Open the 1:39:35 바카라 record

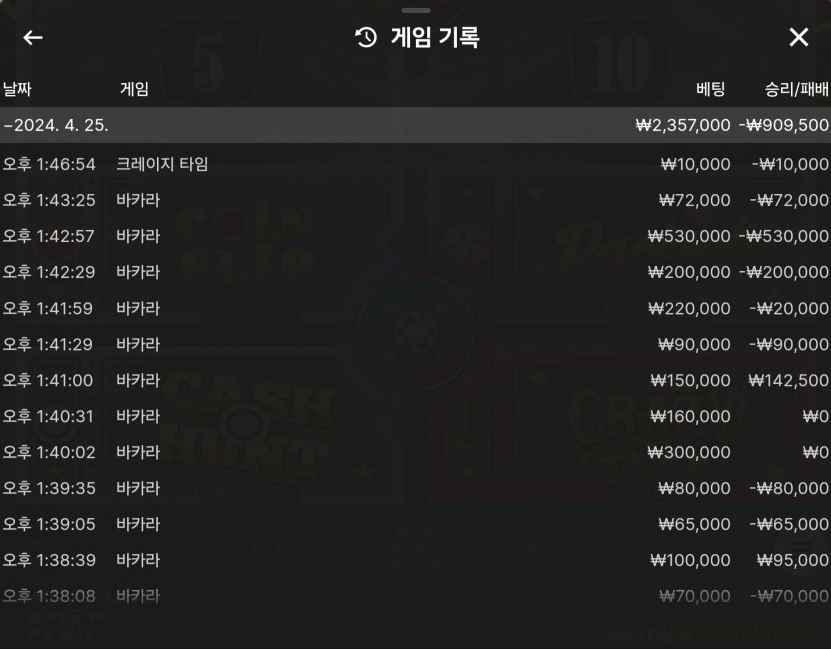click(415, 488)
